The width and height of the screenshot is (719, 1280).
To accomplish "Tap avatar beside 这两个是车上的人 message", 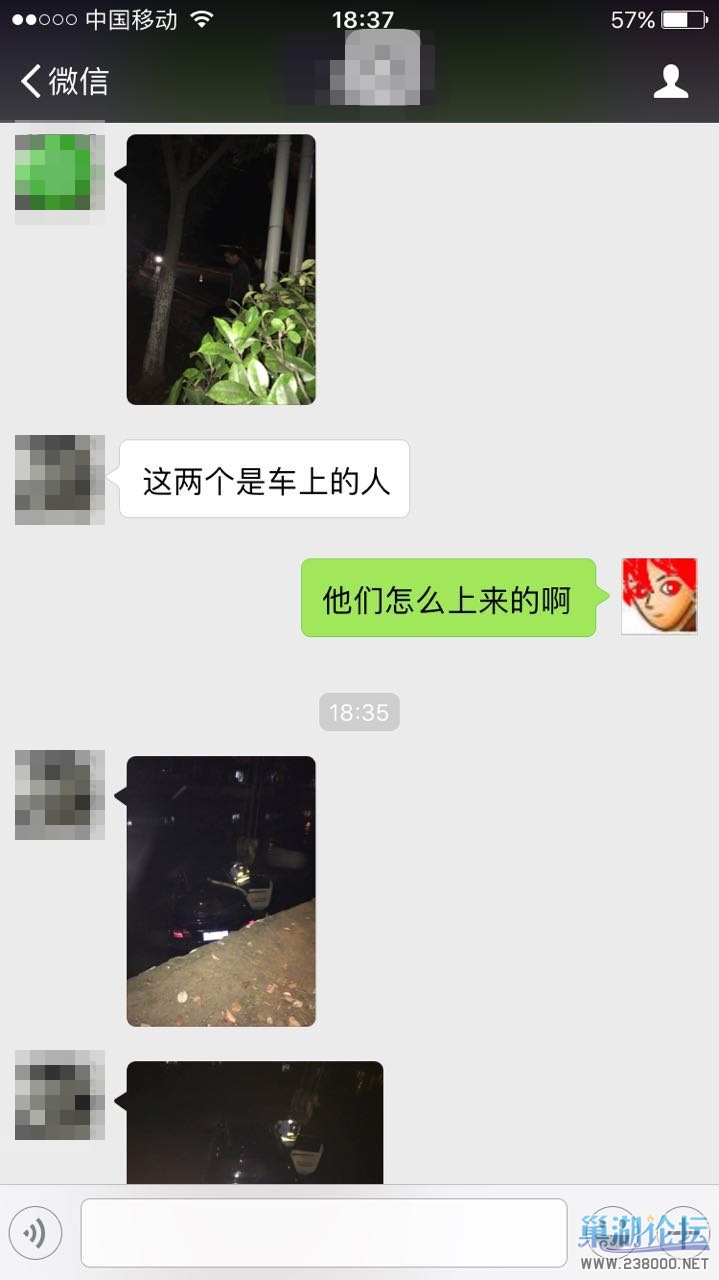I will tap(60, 480).
